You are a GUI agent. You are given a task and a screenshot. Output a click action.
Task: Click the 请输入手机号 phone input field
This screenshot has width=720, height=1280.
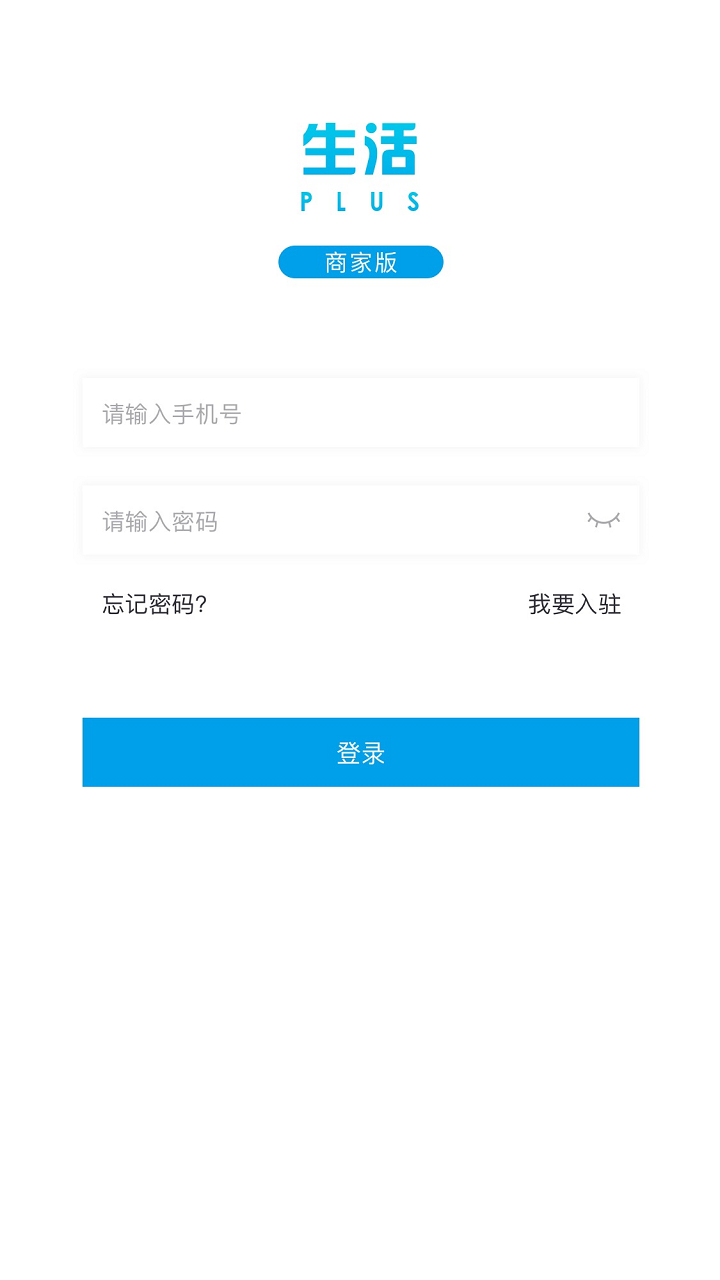[x=360, y=413]
